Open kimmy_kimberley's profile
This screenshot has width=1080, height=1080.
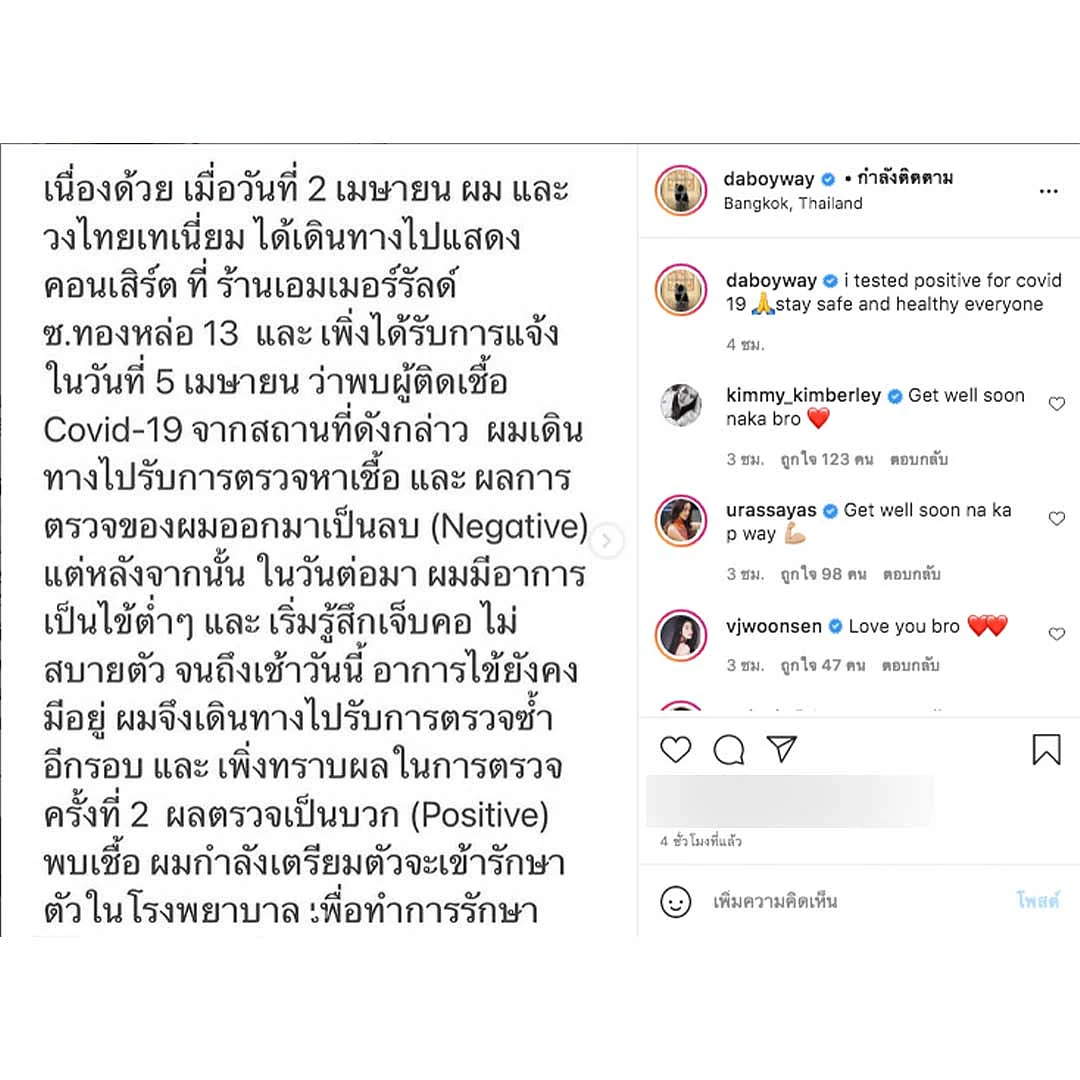(803, 395)
